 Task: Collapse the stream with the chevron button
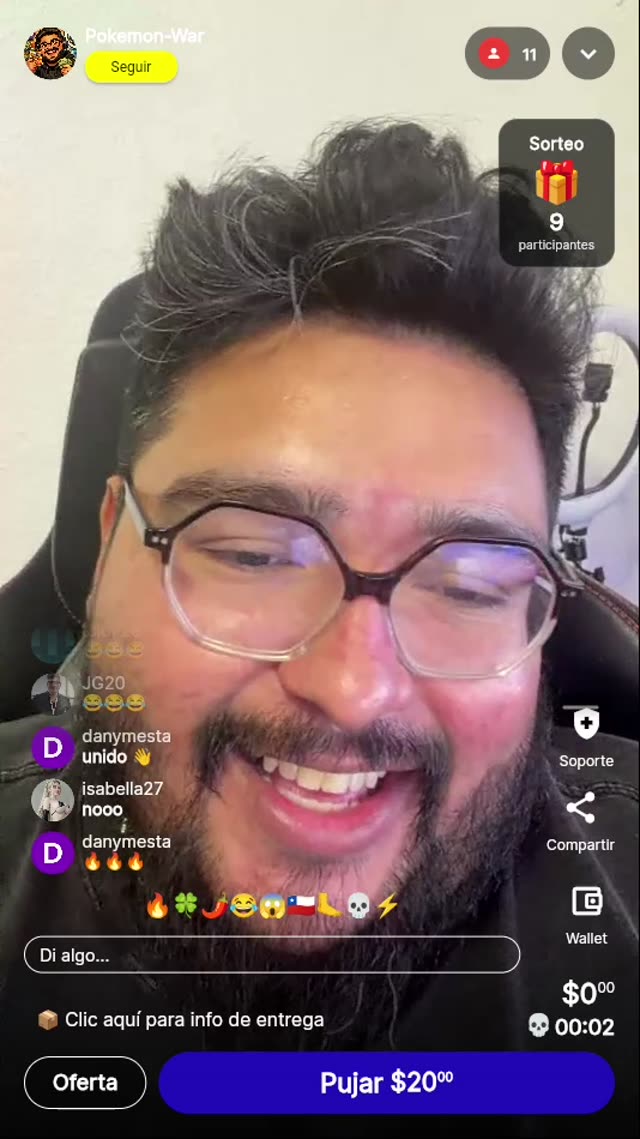[588, 54]
